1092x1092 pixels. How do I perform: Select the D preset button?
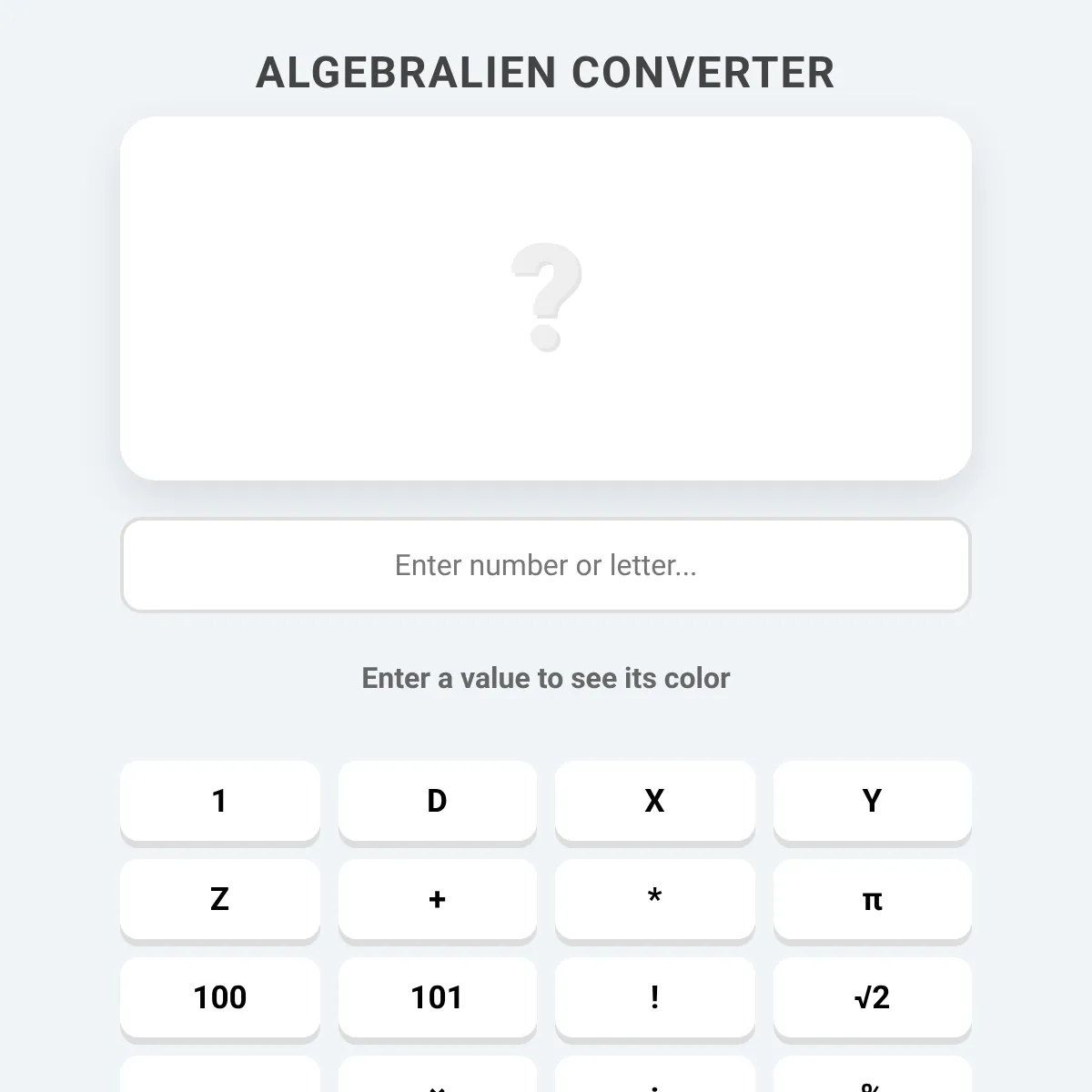pyautogui.click(x=437, y=801)
